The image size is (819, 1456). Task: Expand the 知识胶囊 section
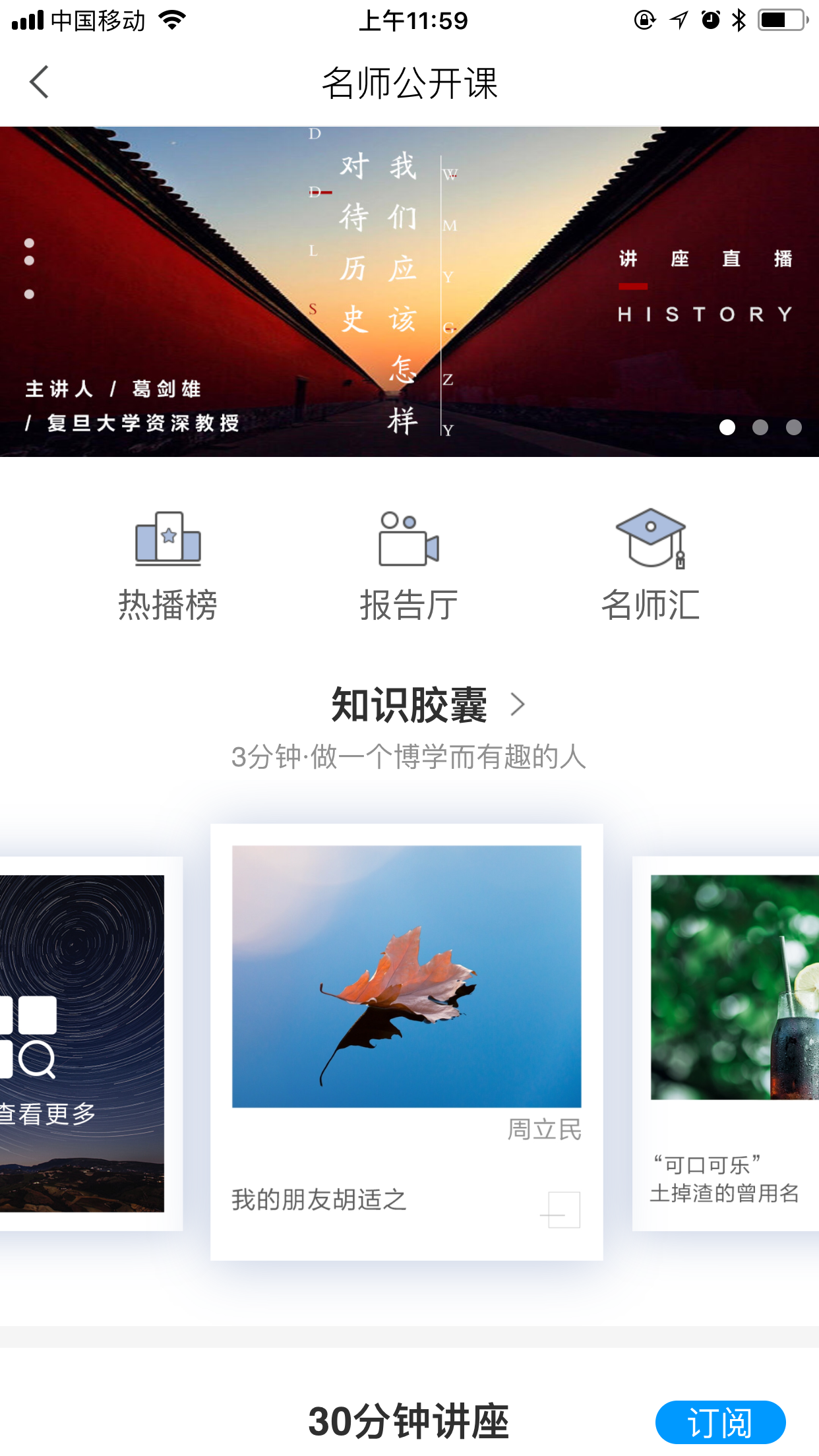(427, 705)
